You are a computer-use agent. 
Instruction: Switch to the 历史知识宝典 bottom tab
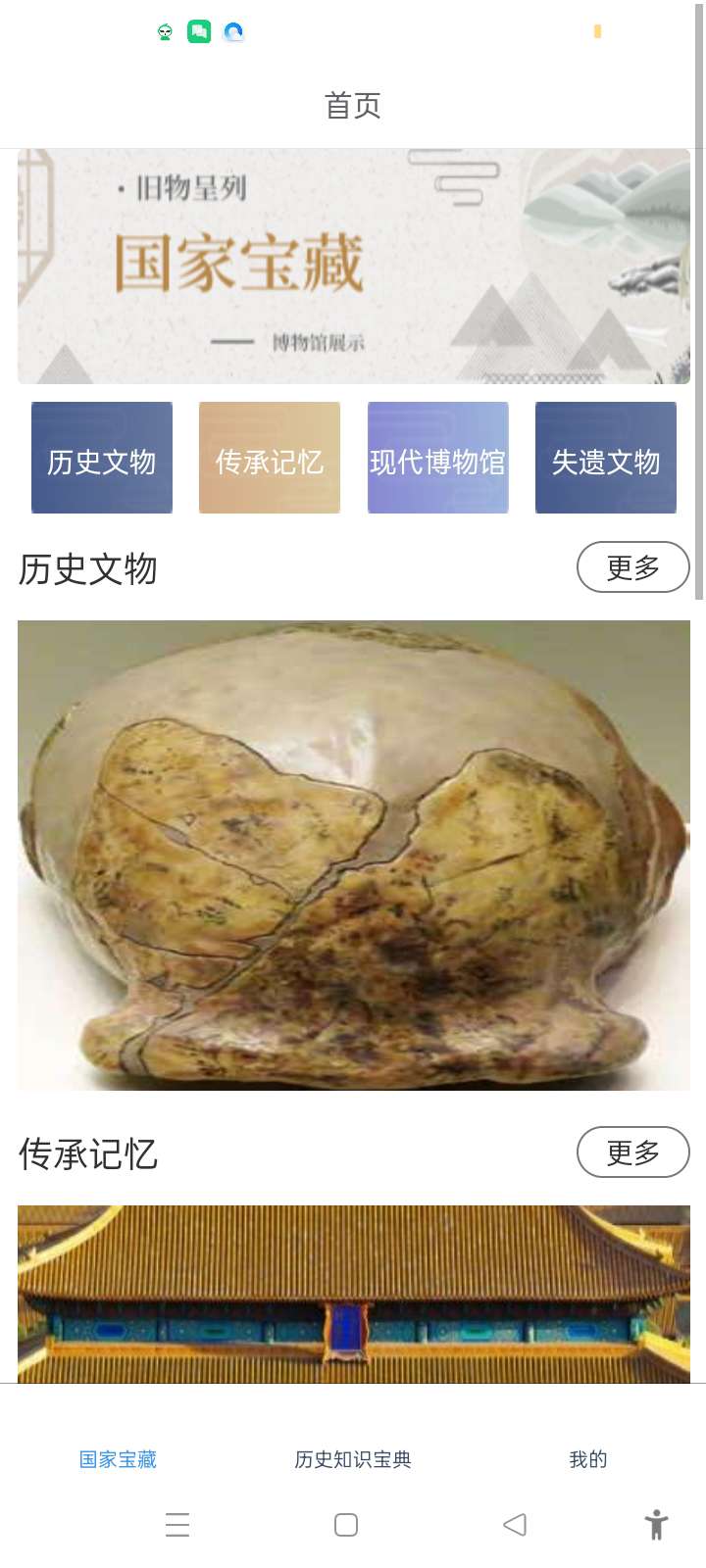353,1458
